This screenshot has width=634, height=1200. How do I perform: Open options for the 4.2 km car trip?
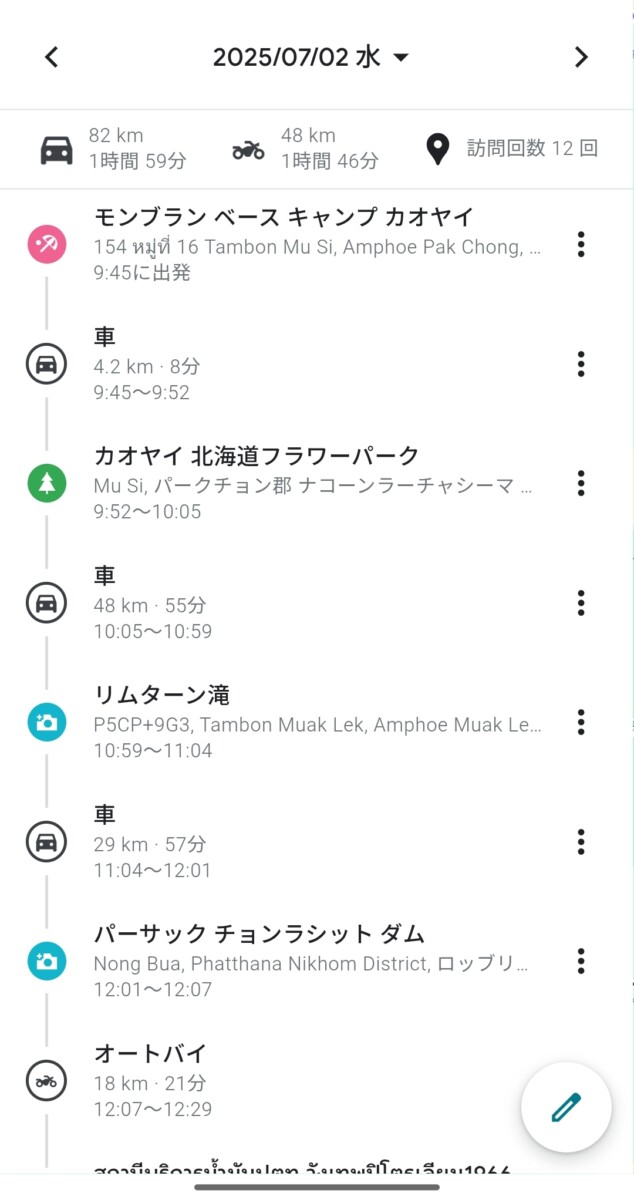[x=581, y=364]
